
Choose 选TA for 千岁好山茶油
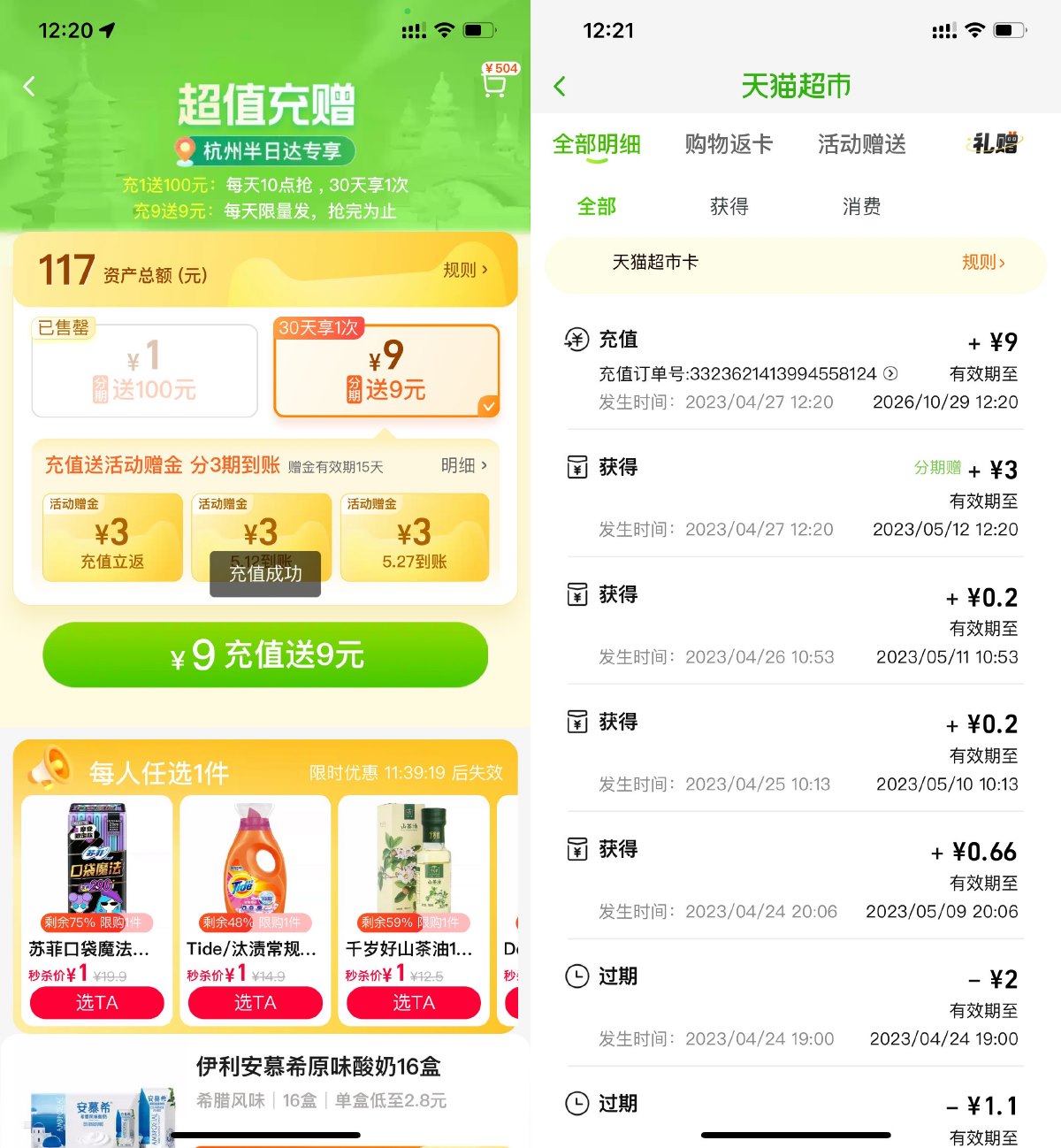coord(413,1002)
